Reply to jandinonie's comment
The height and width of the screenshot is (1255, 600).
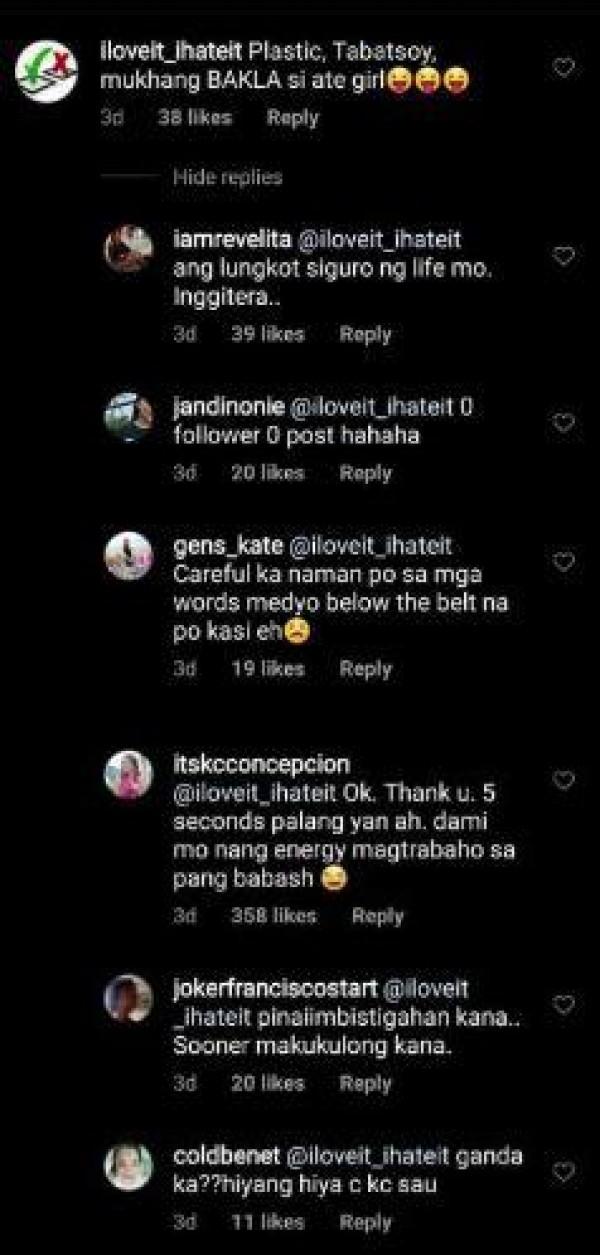(x=365, y=473)
